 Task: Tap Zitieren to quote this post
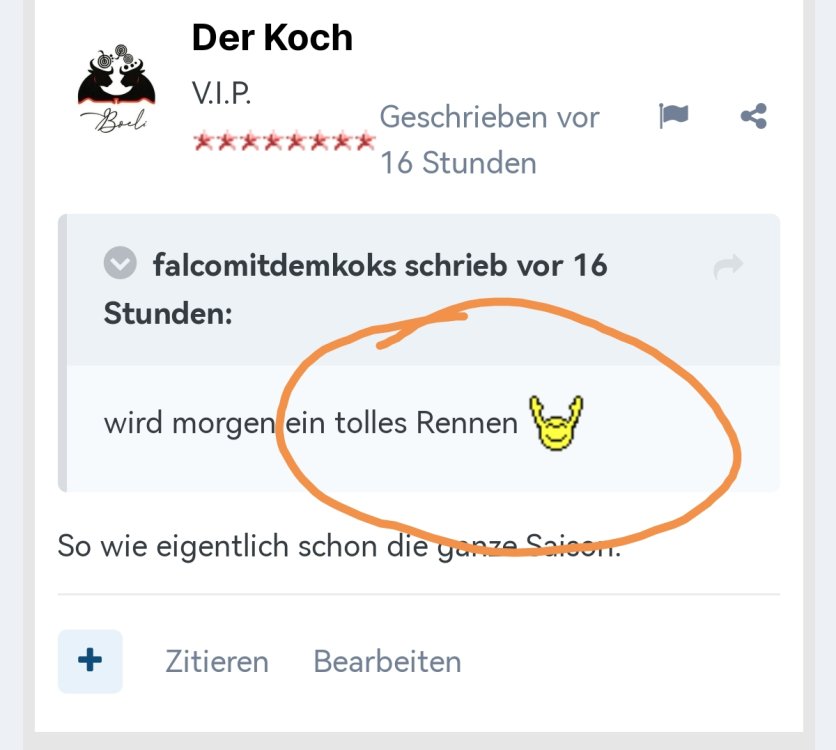click(x=217, y=662)
